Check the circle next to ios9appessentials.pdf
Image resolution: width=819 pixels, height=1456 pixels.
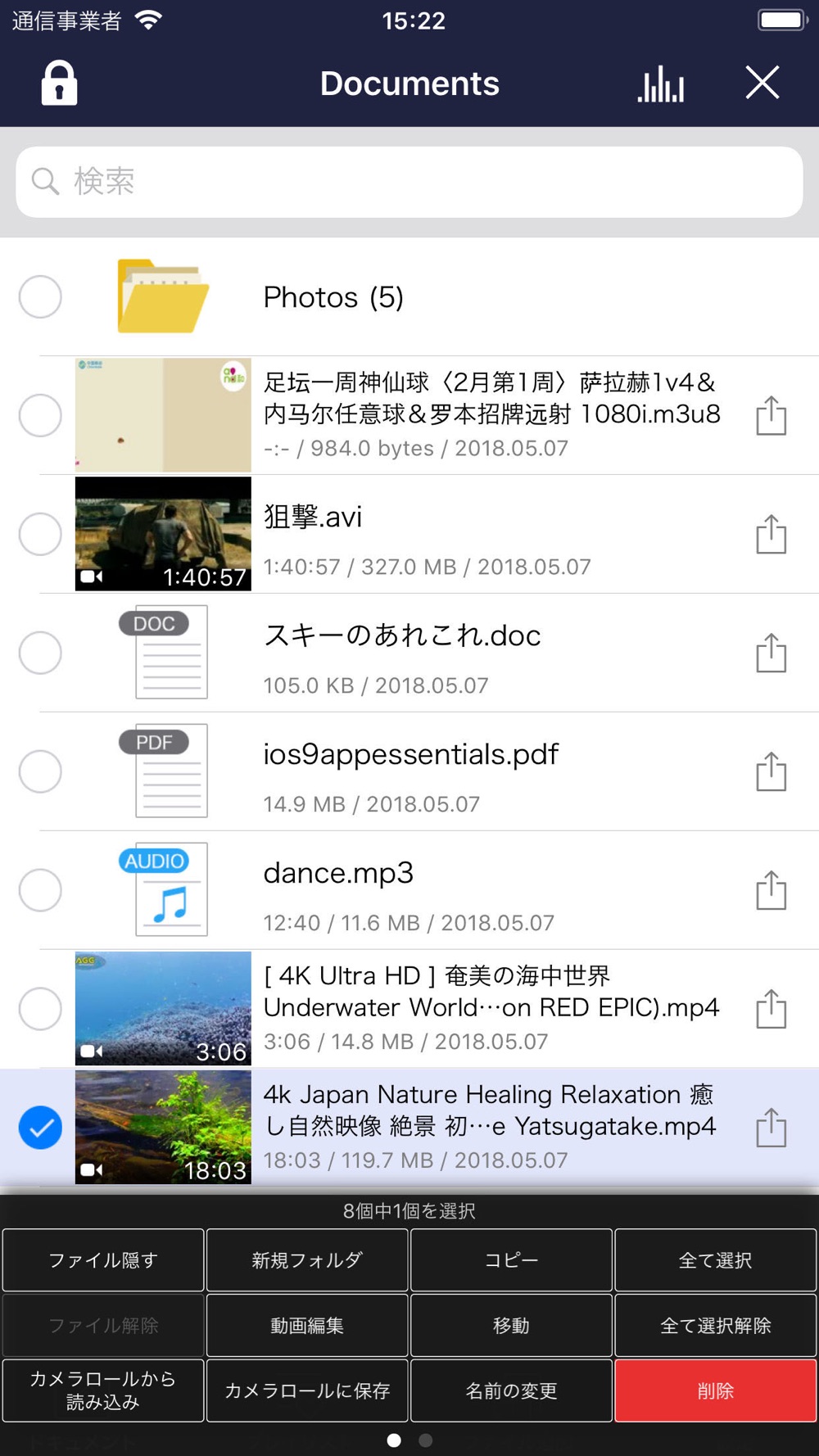click(39, 771)
